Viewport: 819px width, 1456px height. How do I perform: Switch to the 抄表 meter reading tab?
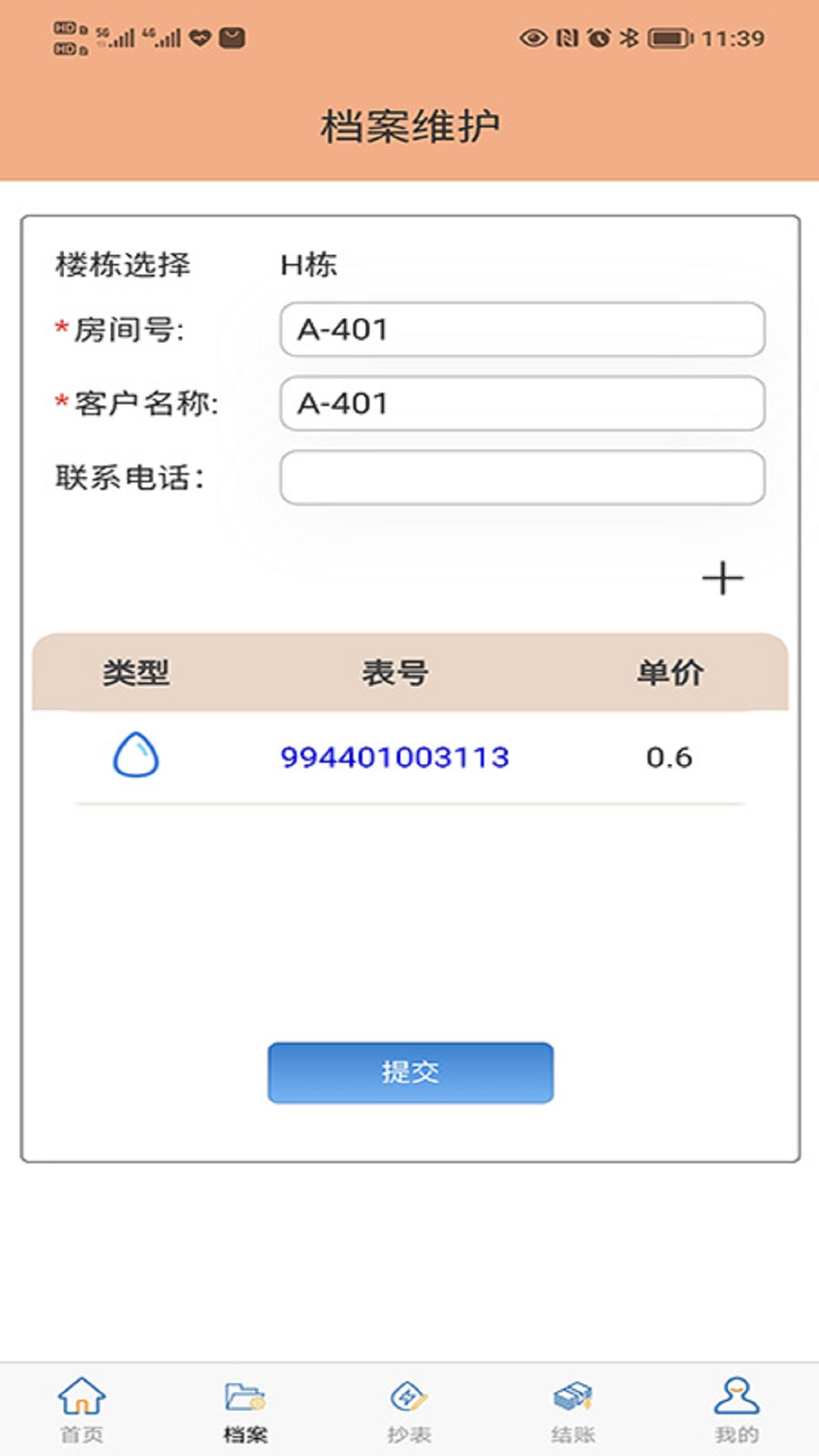click(409, 1410)
